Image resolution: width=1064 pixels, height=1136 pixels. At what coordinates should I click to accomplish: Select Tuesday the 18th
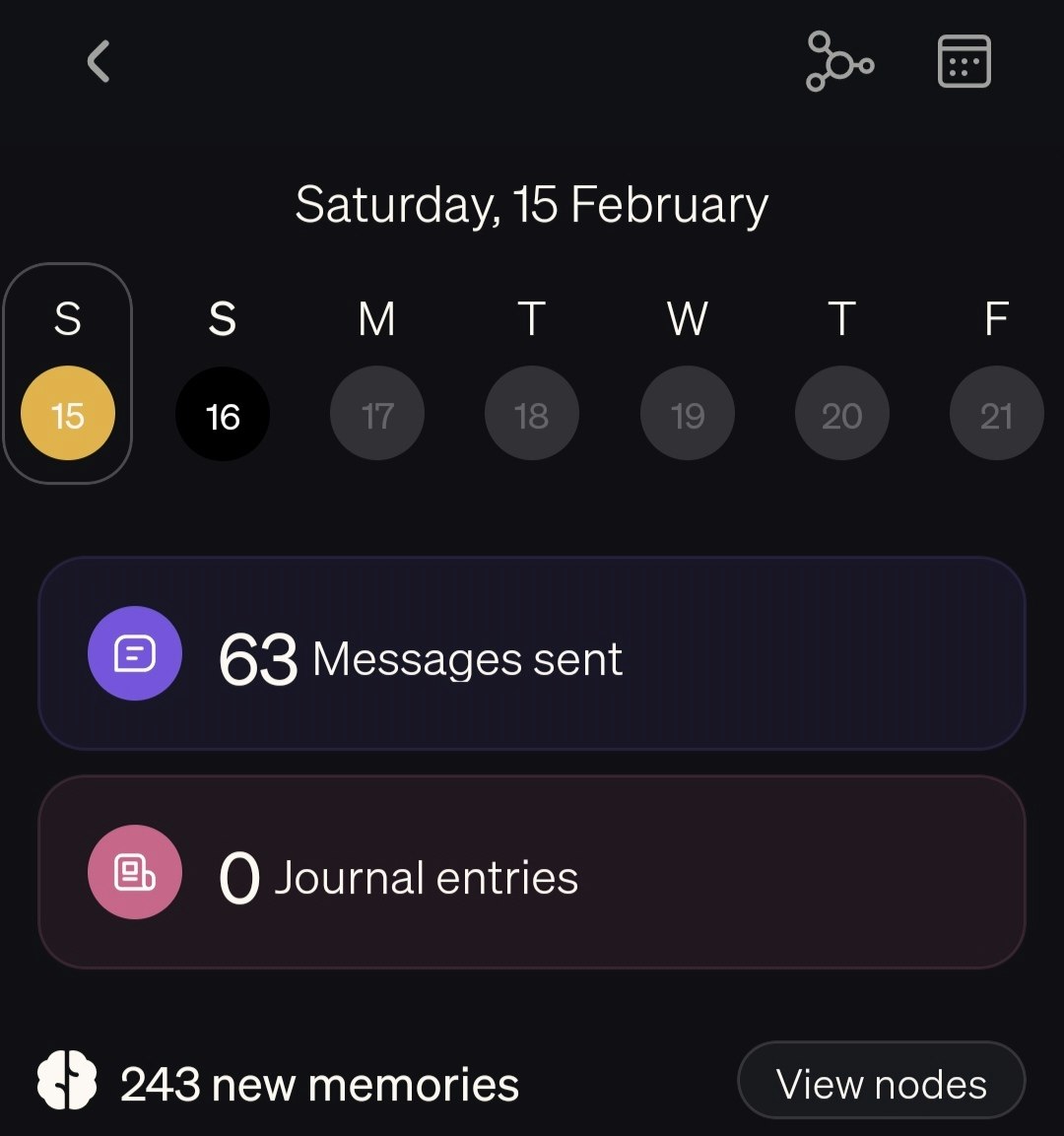click(532, 414)
